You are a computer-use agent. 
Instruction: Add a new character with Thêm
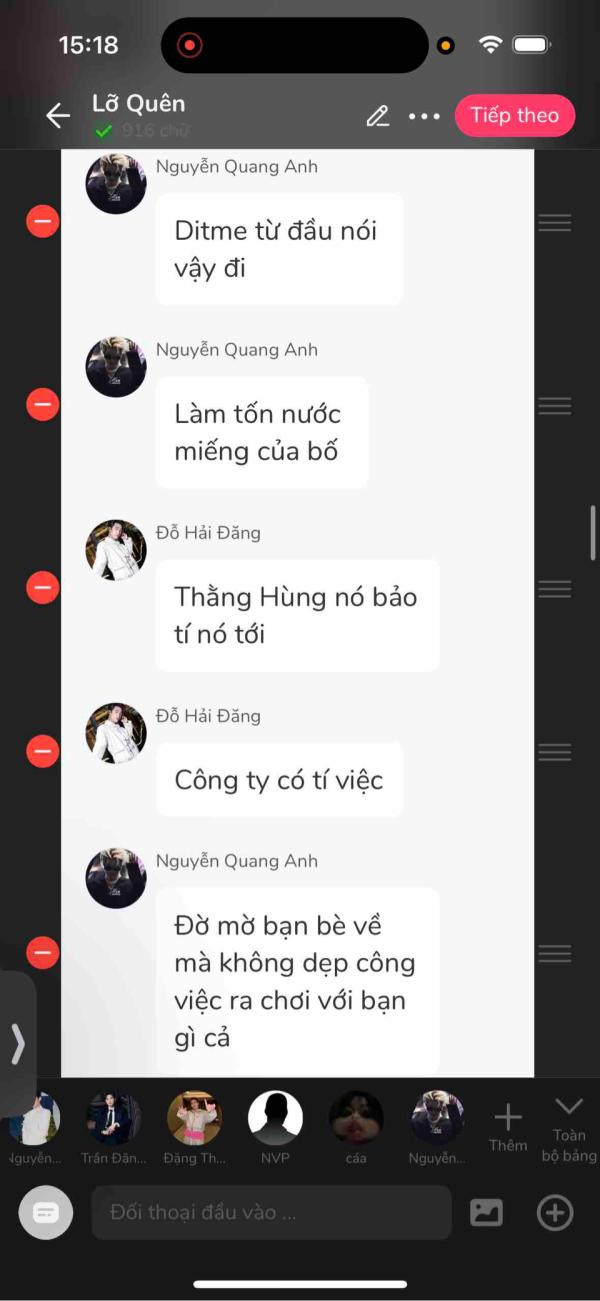point(508,1128)
